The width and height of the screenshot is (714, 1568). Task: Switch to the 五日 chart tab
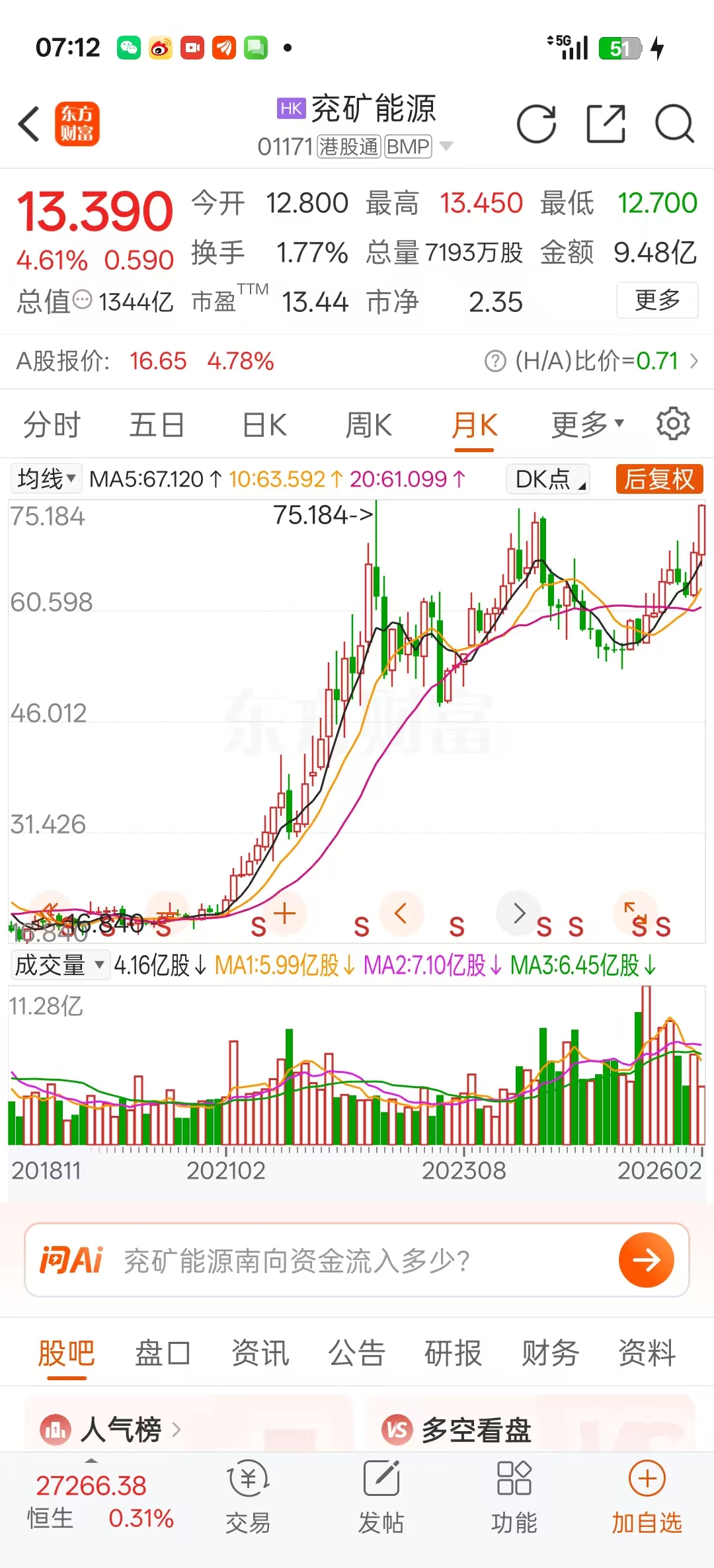point(157,424)
